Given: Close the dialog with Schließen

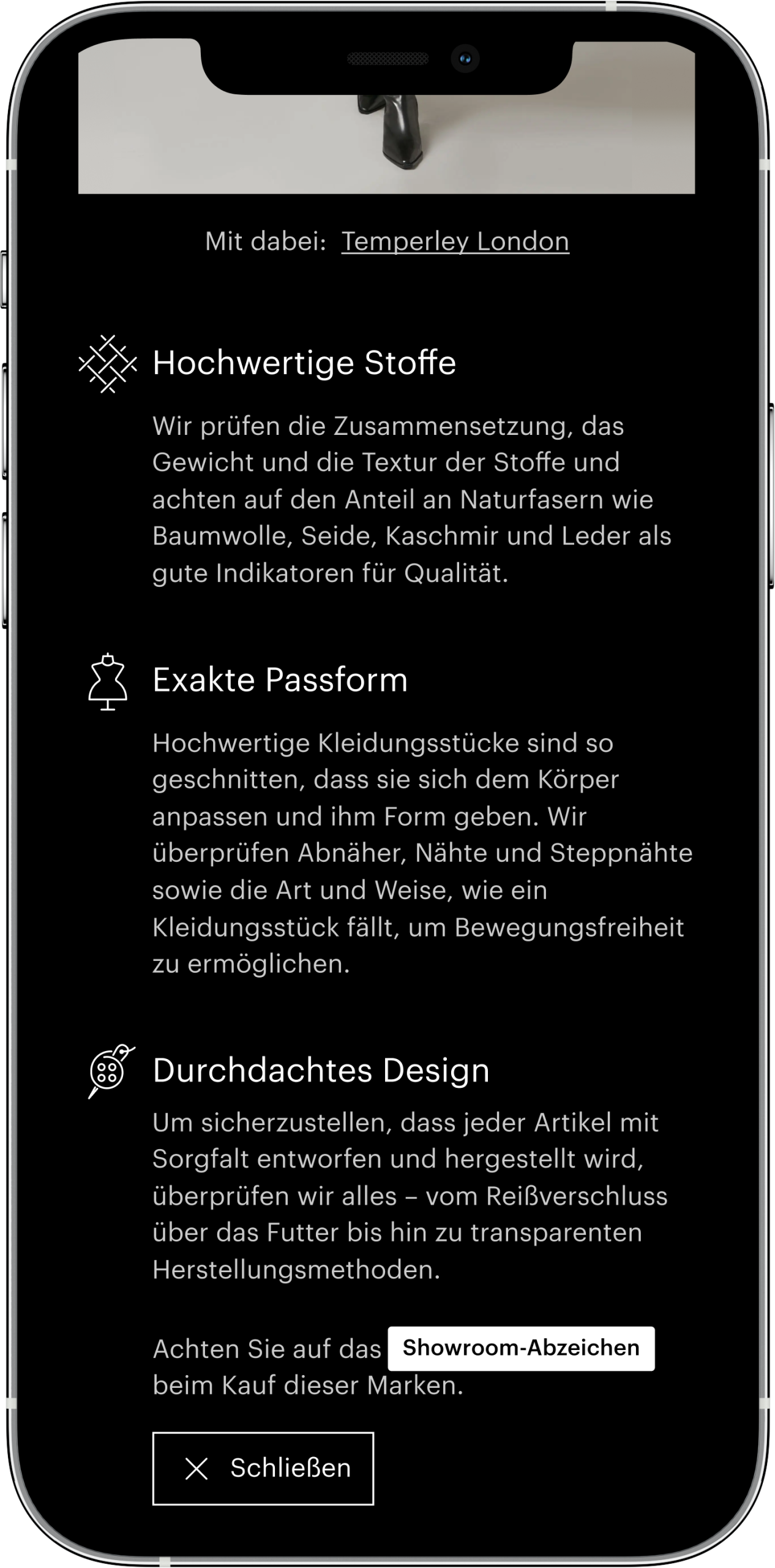Looking at the screenshot, I should click(263, 1468).
